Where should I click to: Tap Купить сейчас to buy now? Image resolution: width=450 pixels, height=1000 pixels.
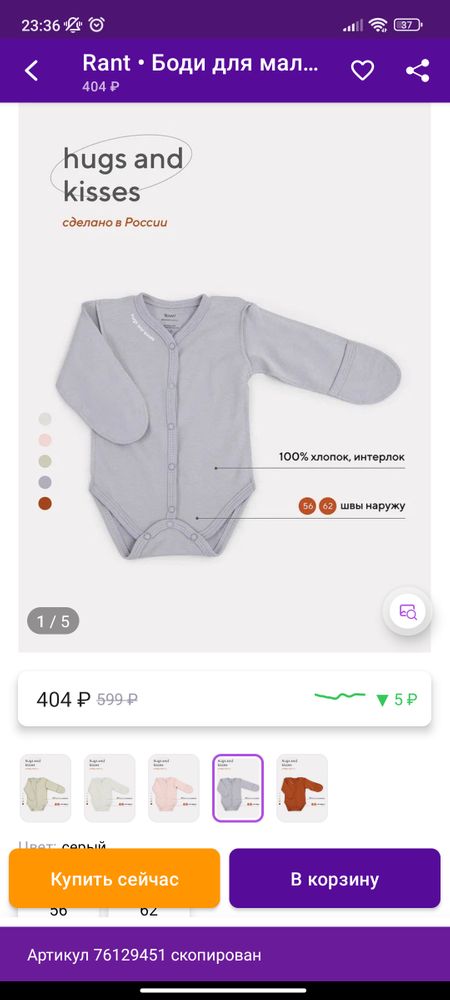114,879
